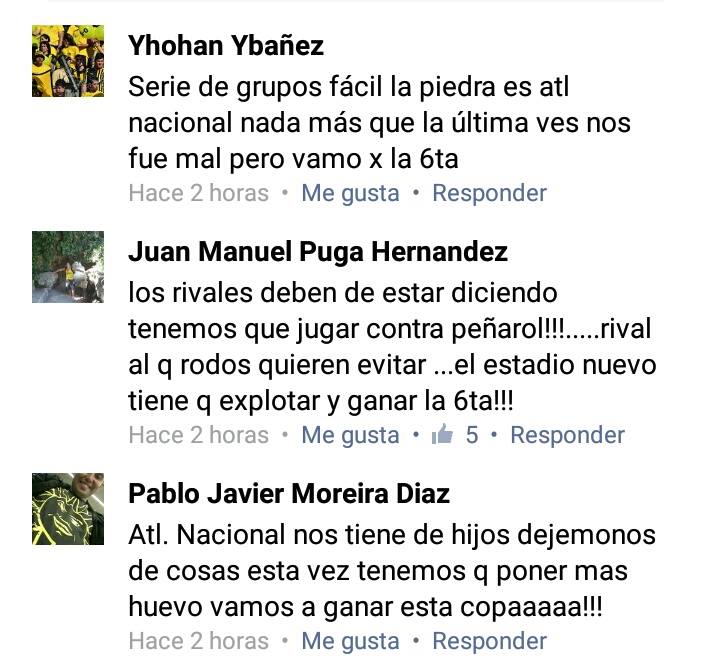Reply to Pablo Javier Moreira Diaz's comment

(x=489, y=641)
